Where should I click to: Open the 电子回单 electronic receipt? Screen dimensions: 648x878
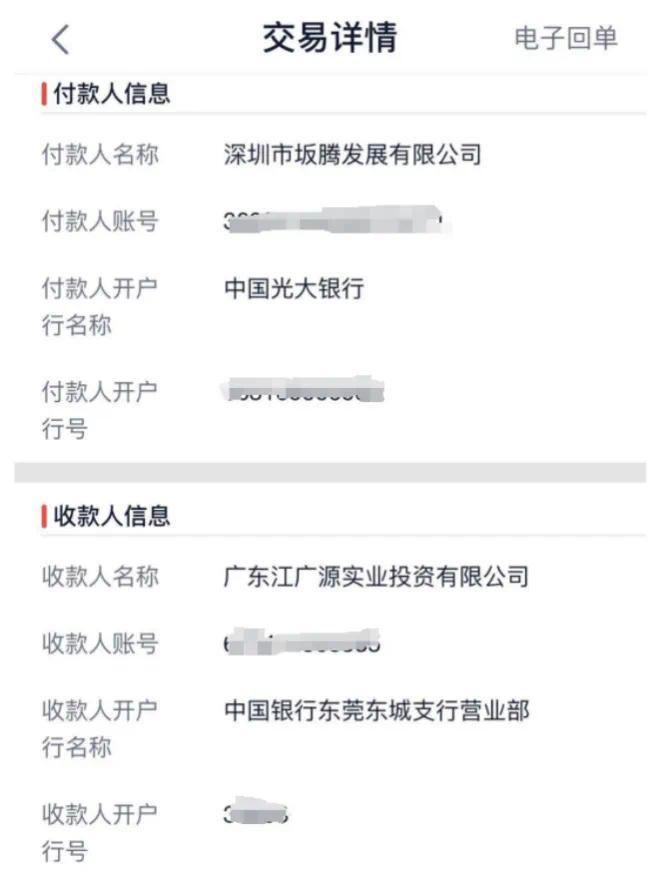[566, 39]
